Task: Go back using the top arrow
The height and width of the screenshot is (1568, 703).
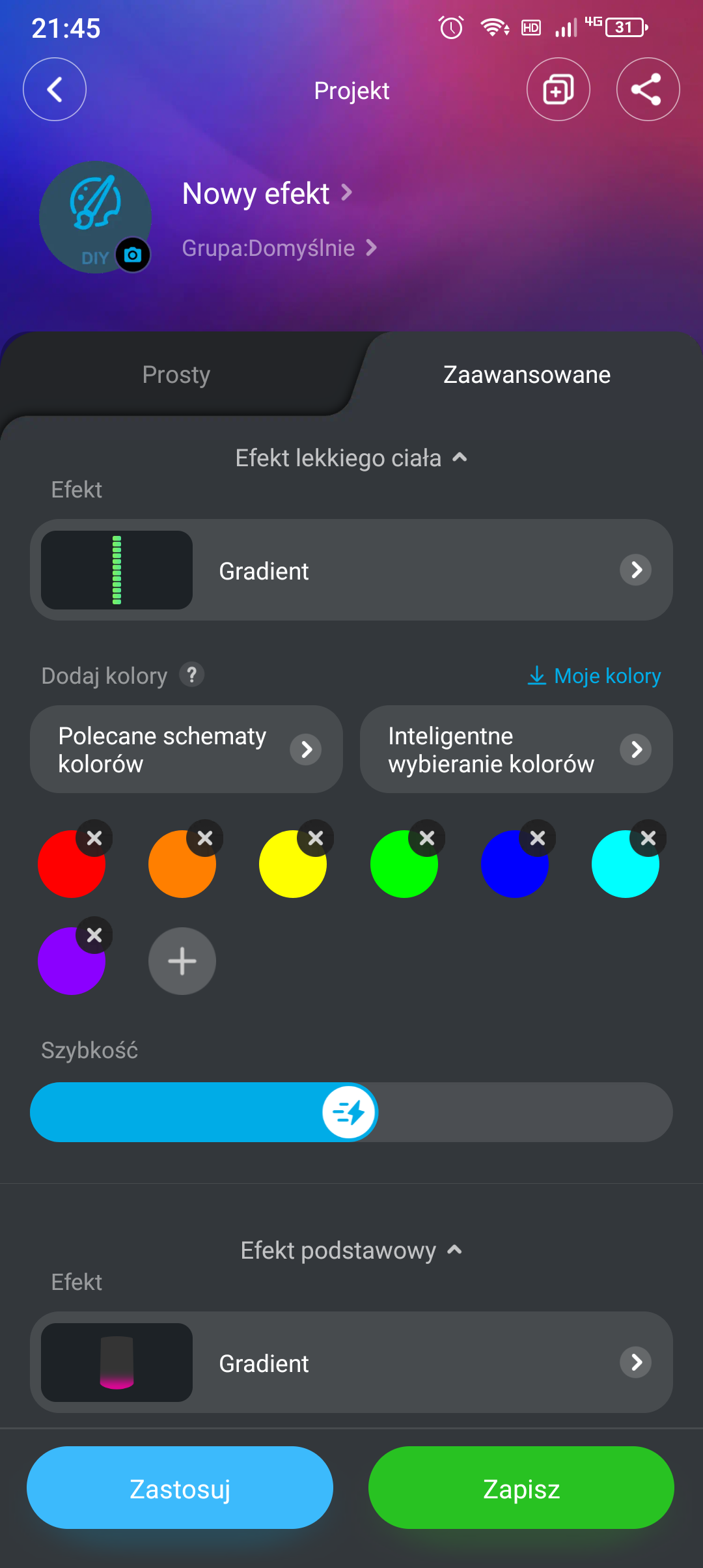Action: click(55, 89)
